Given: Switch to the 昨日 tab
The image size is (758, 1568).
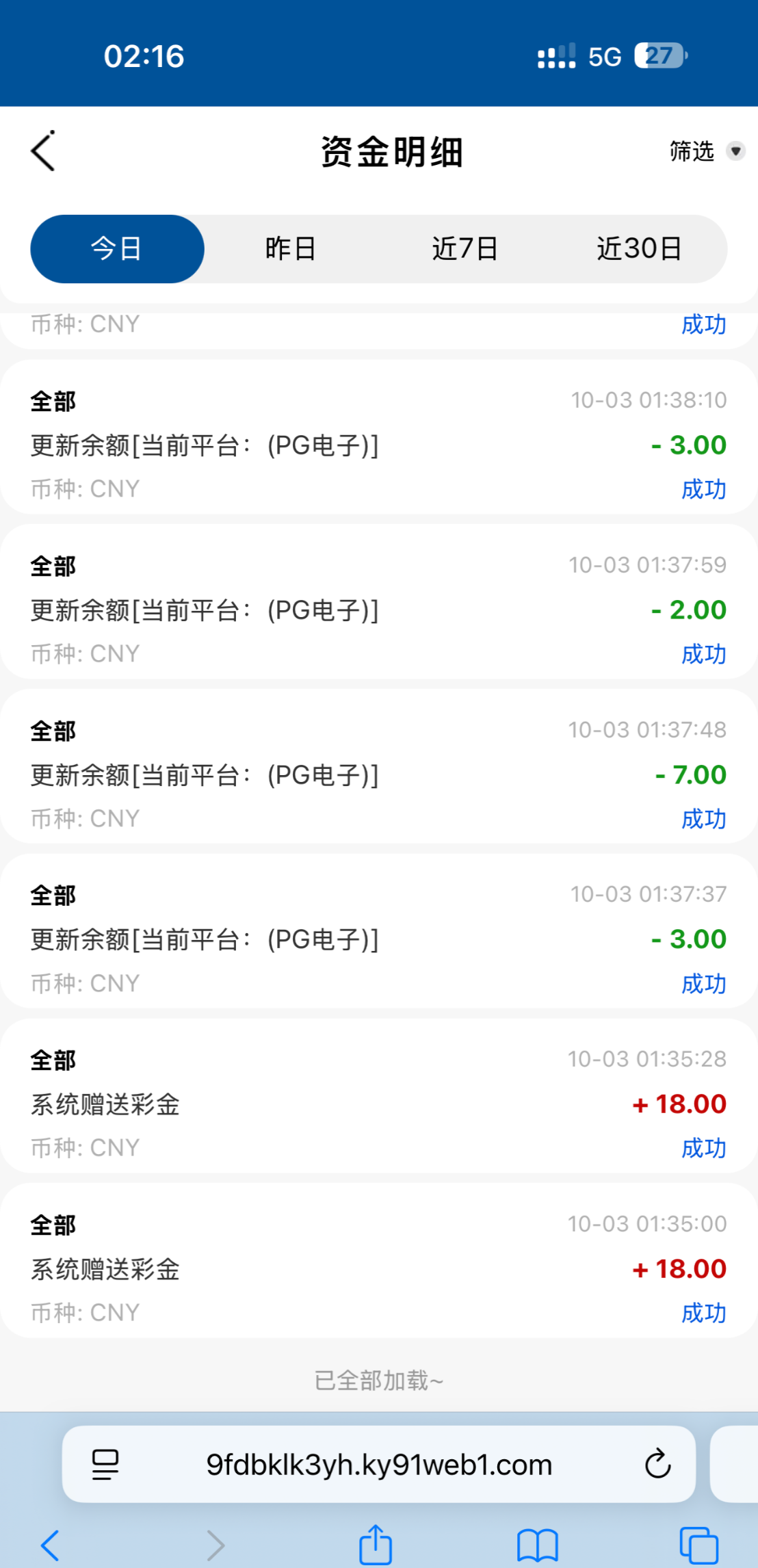Looking at the screenshot, I should pos(291,249).
